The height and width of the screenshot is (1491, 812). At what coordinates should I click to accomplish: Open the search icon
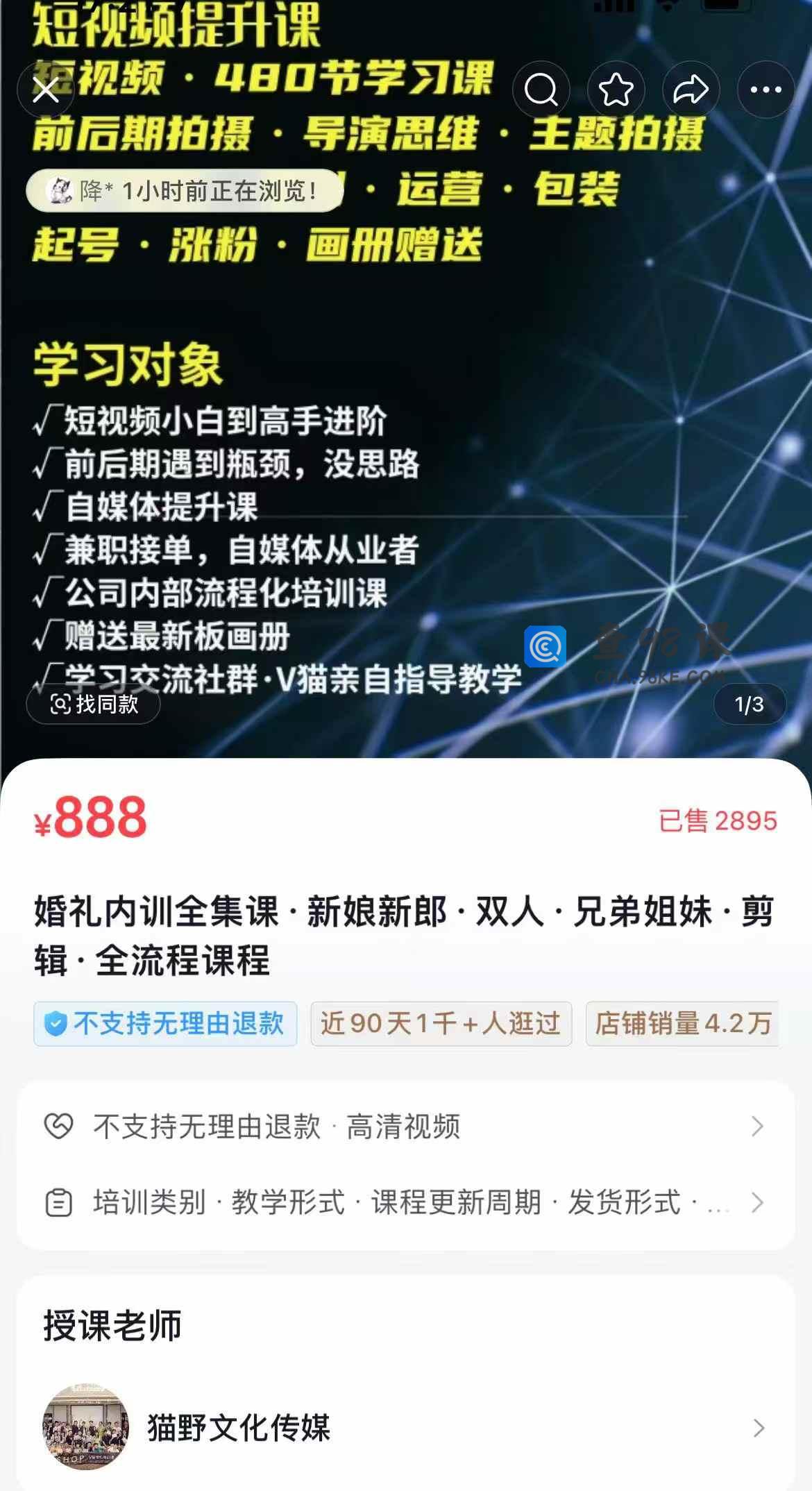coord(541,90)
